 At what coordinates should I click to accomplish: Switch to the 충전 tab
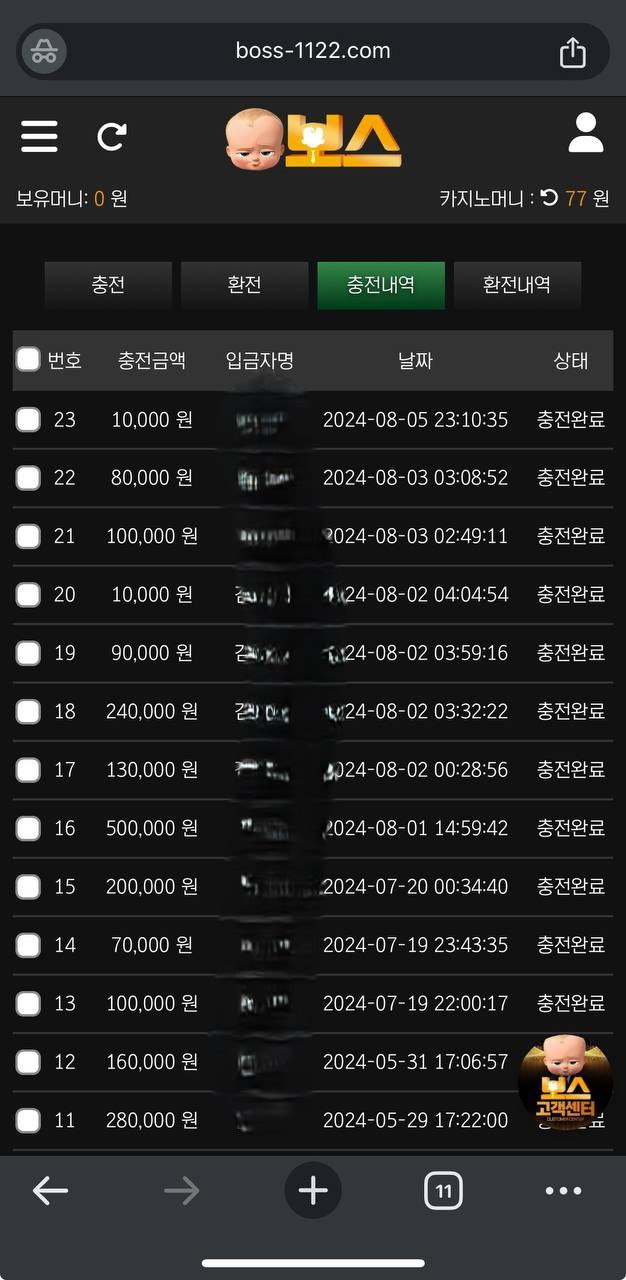point(108,285)
